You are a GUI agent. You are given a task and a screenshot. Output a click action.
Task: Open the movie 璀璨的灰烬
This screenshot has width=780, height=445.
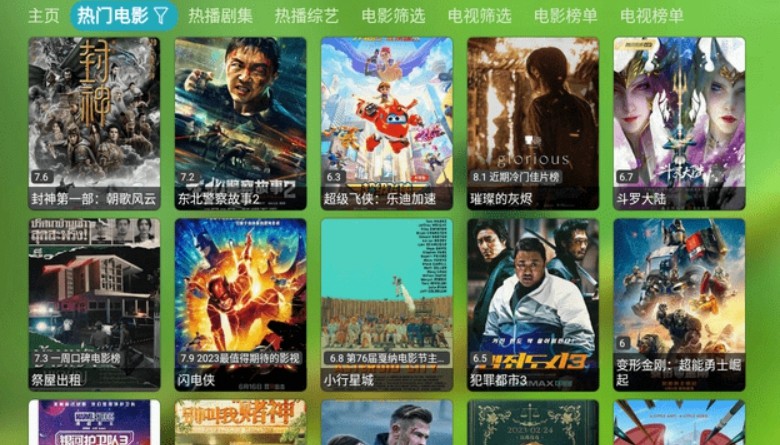(533, 122)
